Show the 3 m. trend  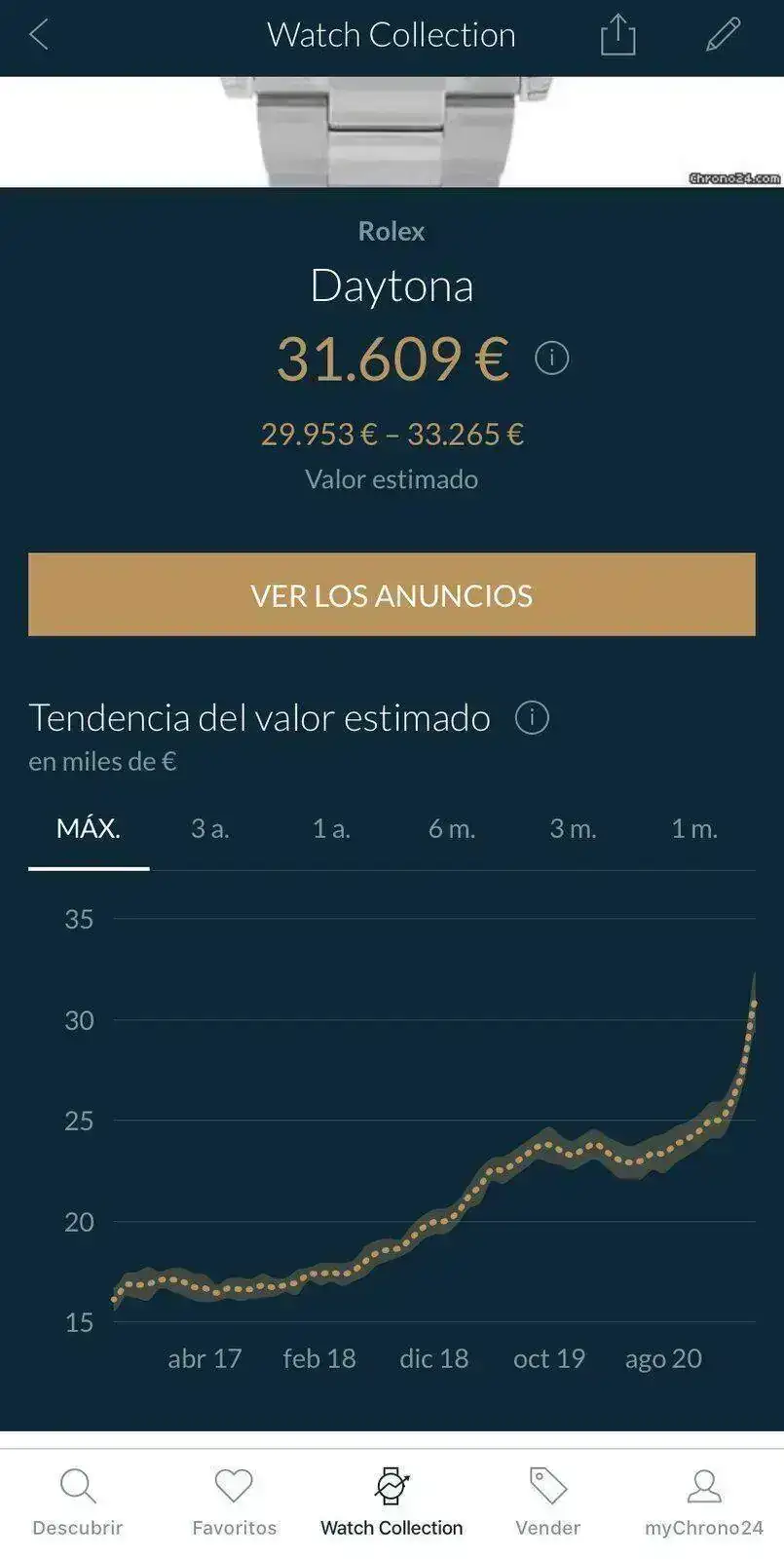[573, 829]
